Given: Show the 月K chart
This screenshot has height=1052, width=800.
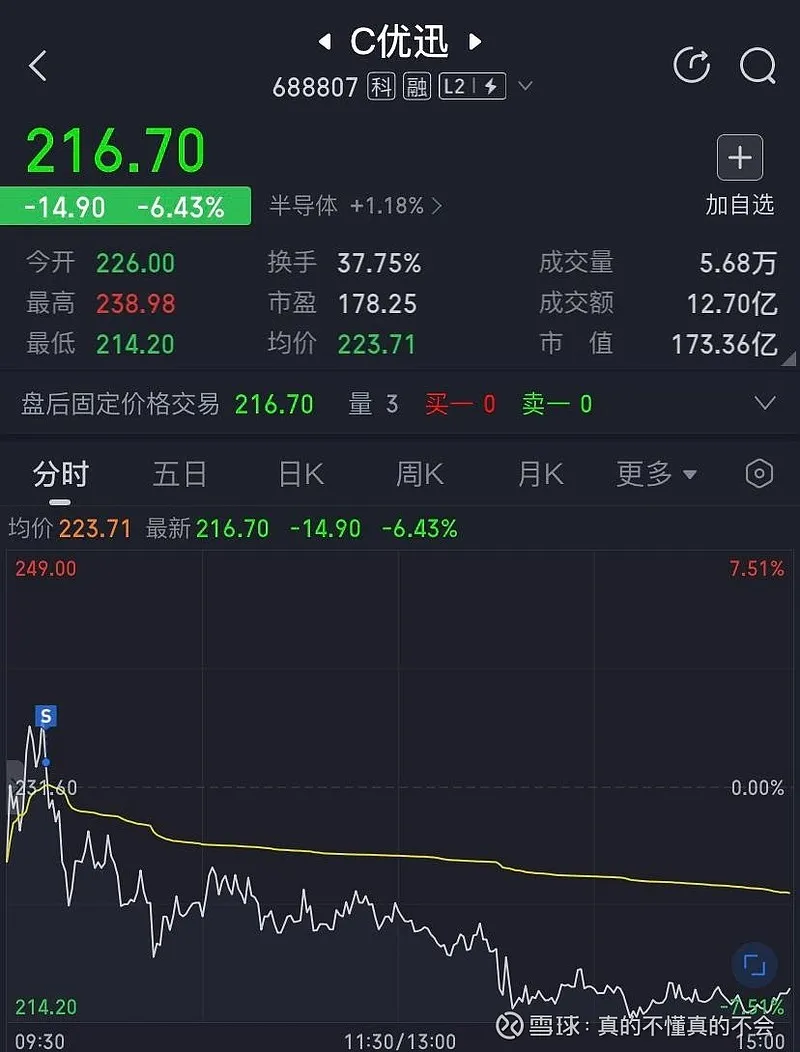Looking at the screenshot, I should [x=540, y=474].
